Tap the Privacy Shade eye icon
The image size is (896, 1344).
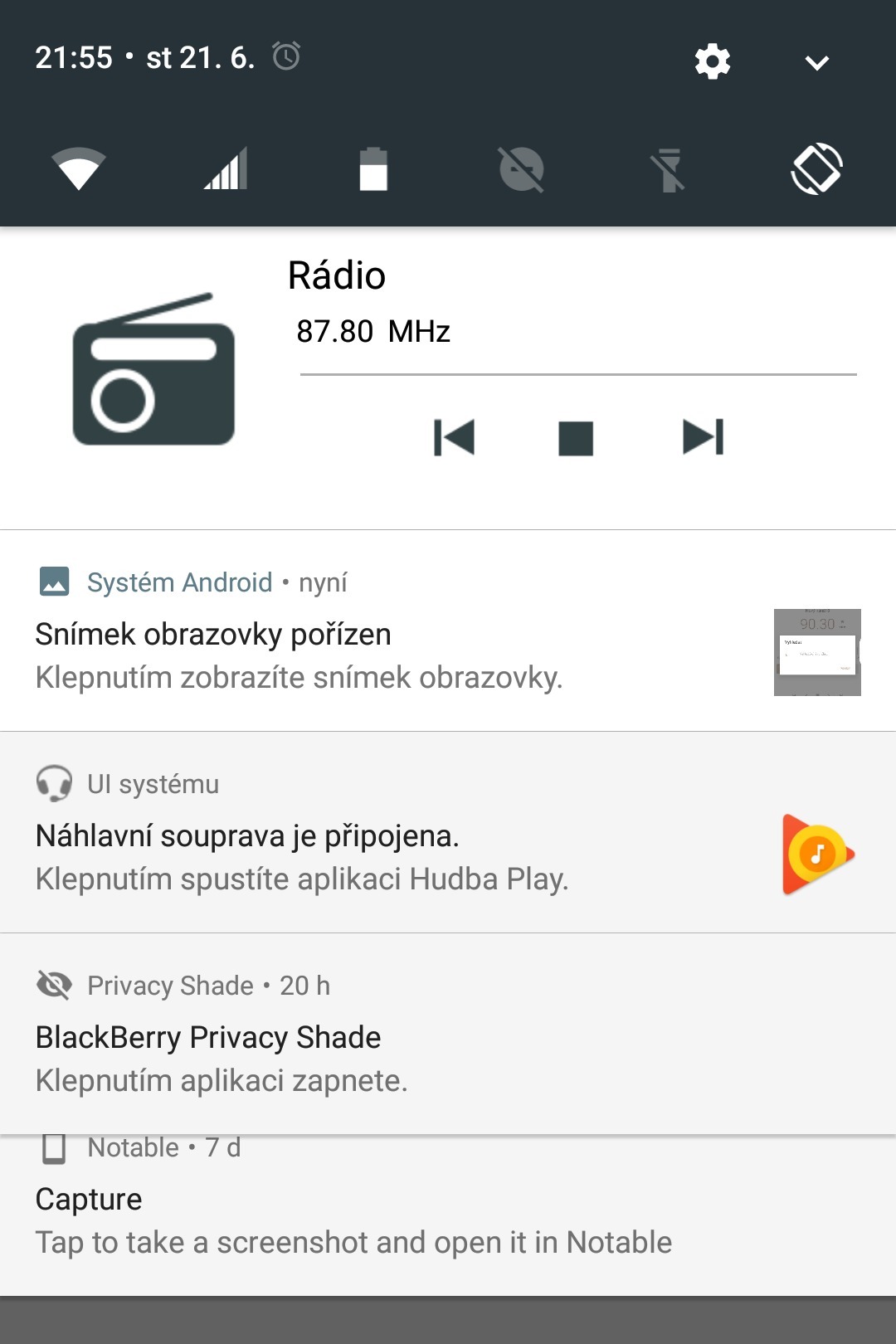[x=54, y=986]
